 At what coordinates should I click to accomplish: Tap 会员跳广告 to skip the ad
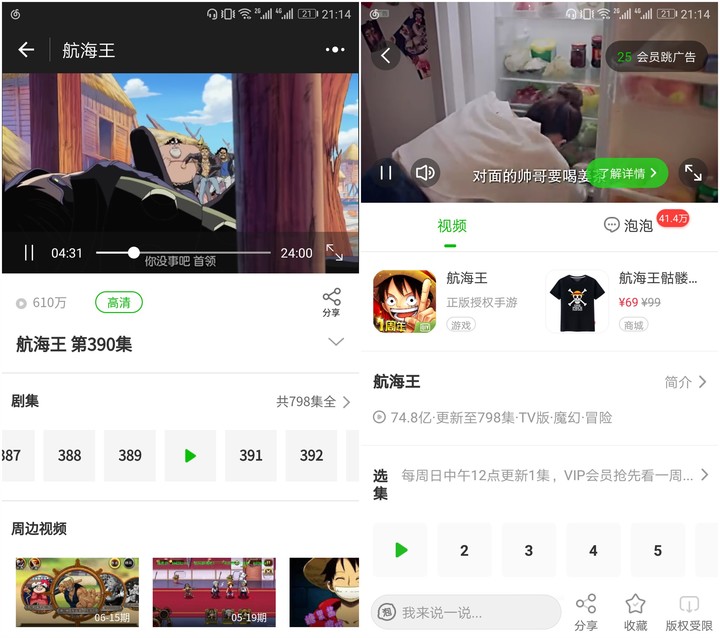[656, 57]
